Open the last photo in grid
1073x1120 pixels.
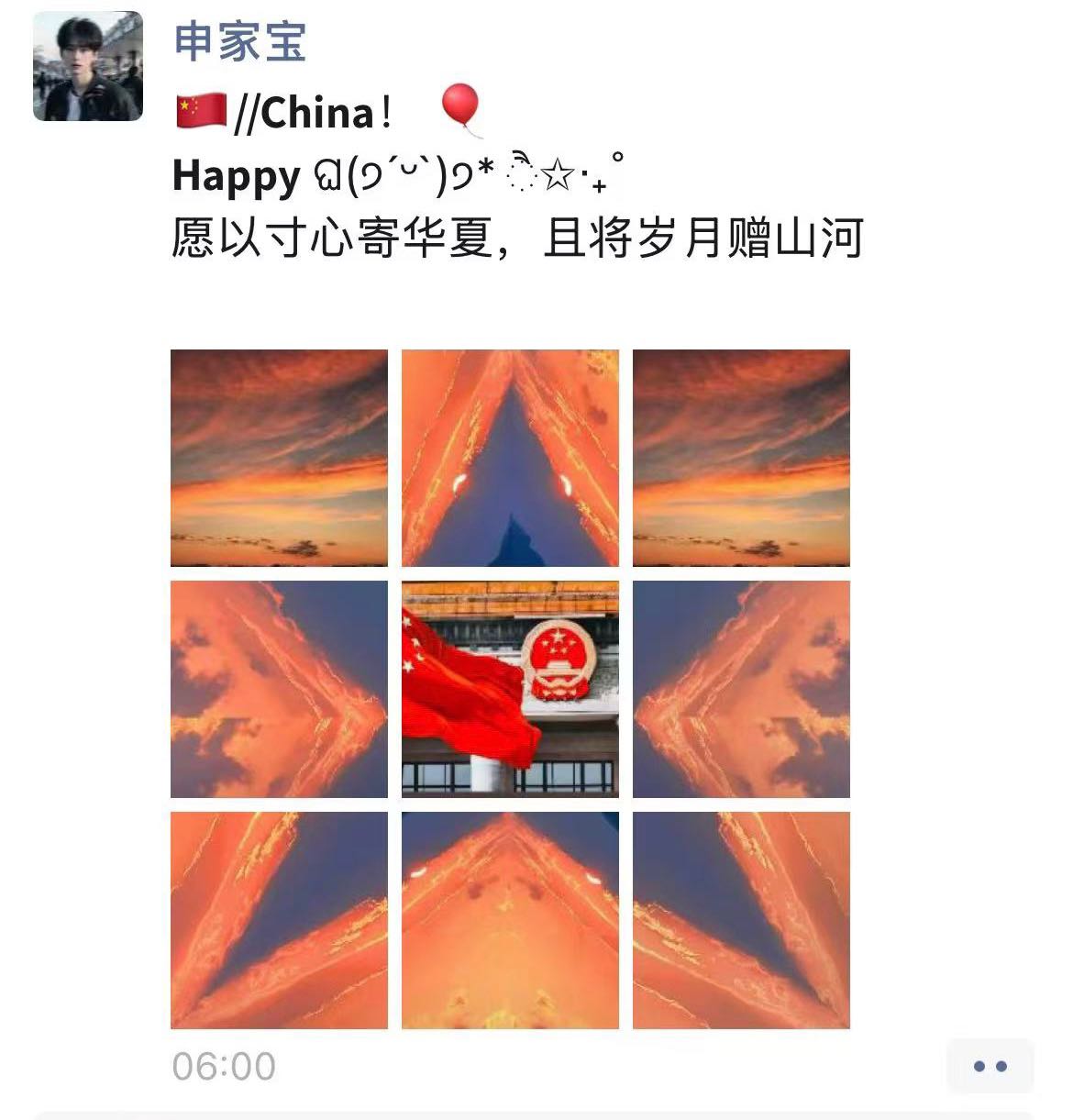[x=741, y=920]
